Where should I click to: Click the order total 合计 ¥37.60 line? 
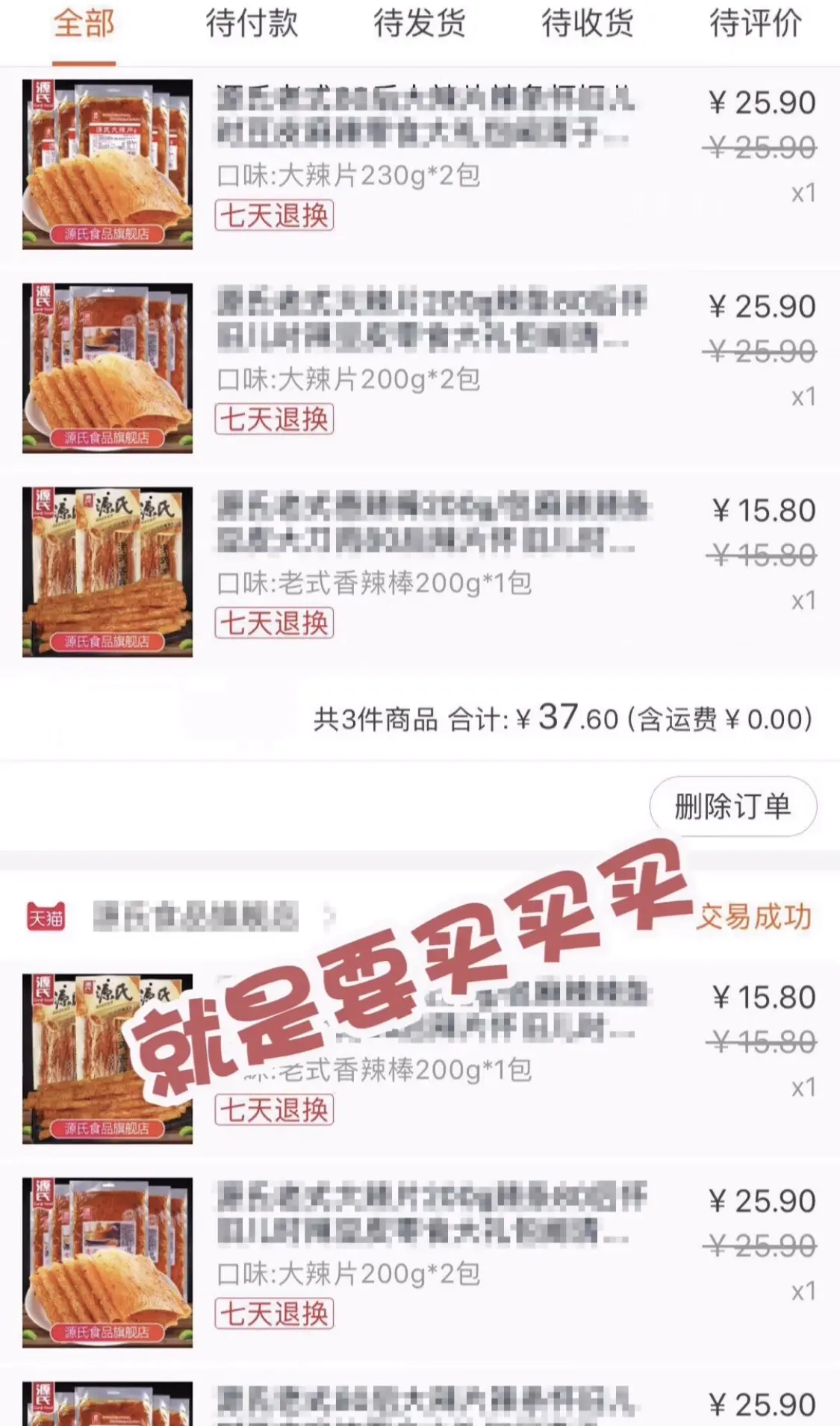[x=560, y=720]
